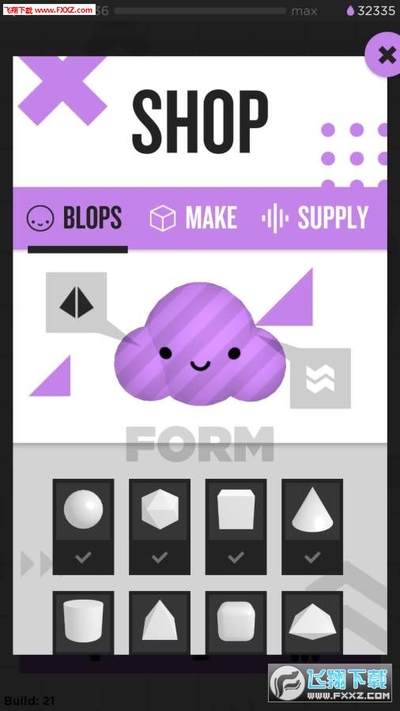Image resolution: width=400 pixels, height=711 pixels.
Task: Pick the flat low pyramid form
Action: click(x=312, y=622)
